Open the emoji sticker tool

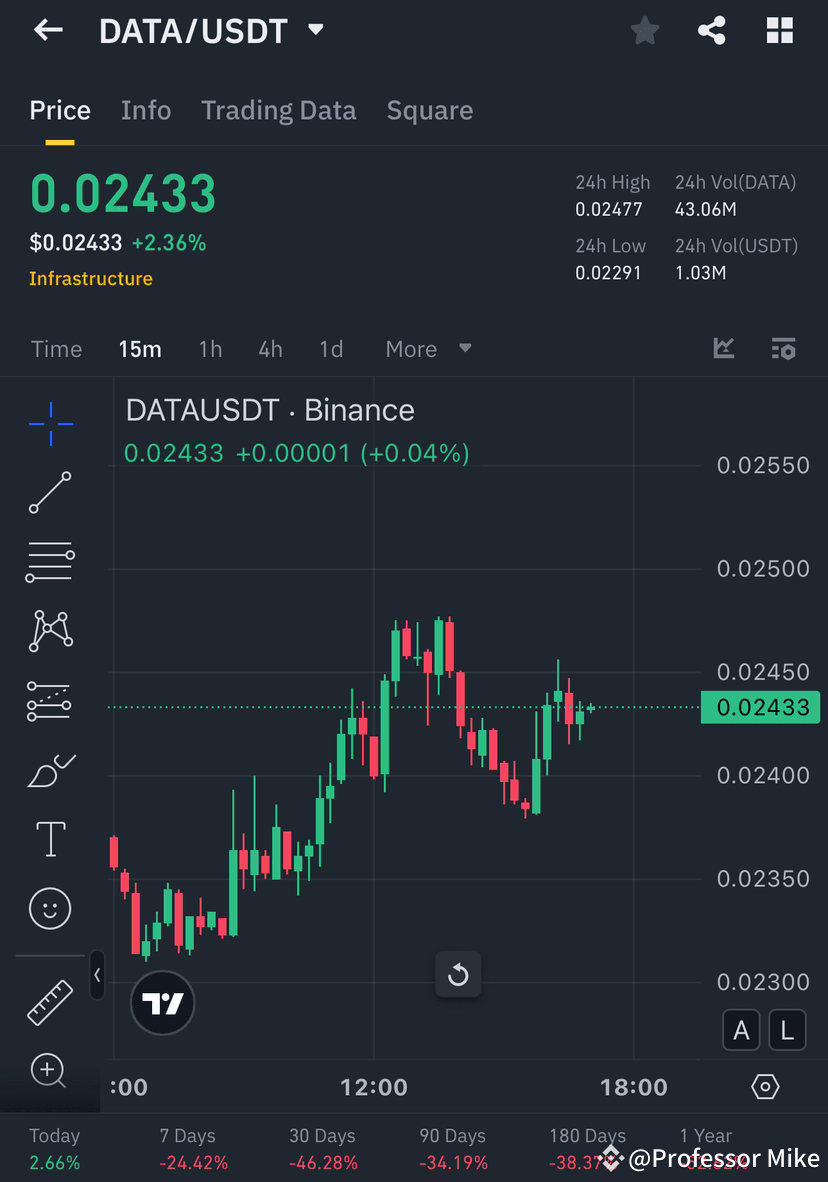(x=50, y=908)
